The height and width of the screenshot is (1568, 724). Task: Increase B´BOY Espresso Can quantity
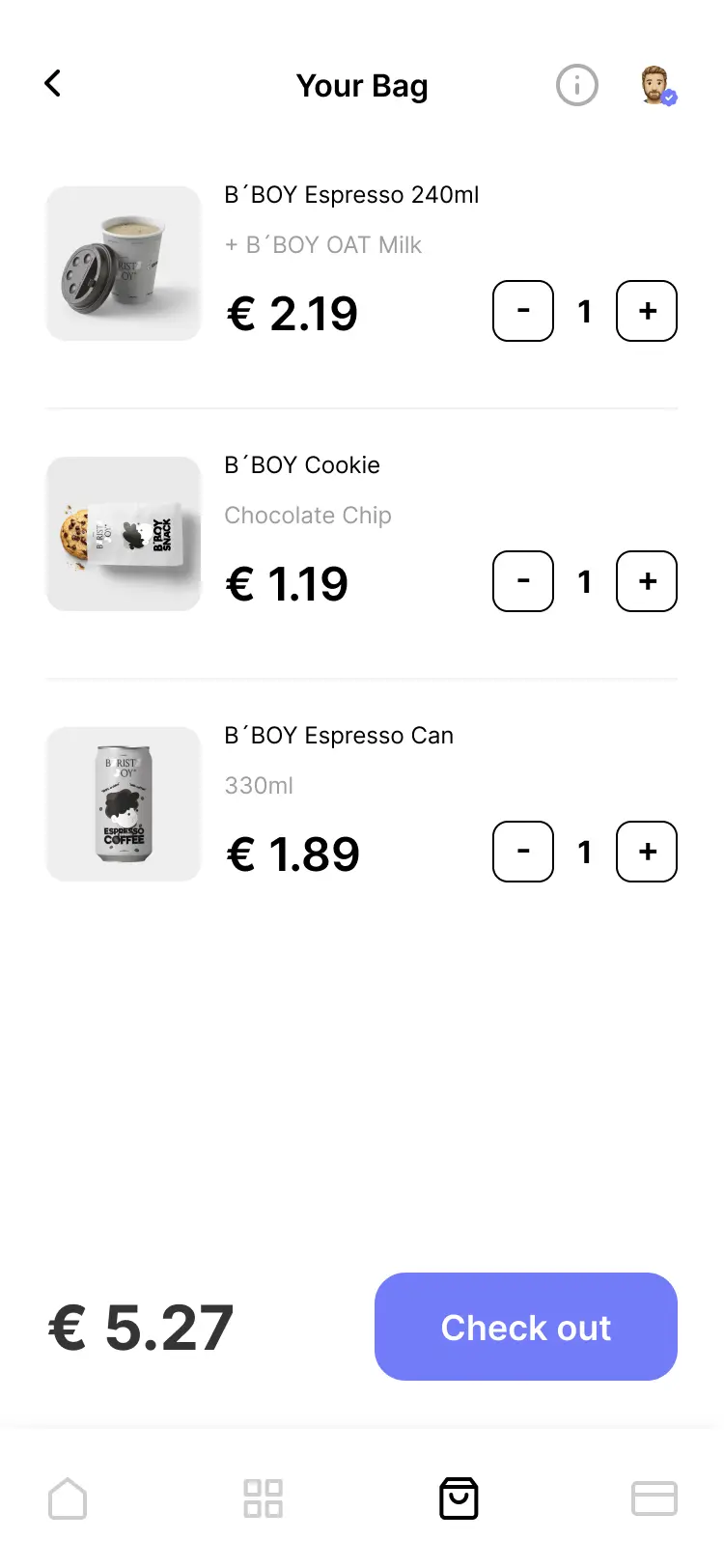647,852
